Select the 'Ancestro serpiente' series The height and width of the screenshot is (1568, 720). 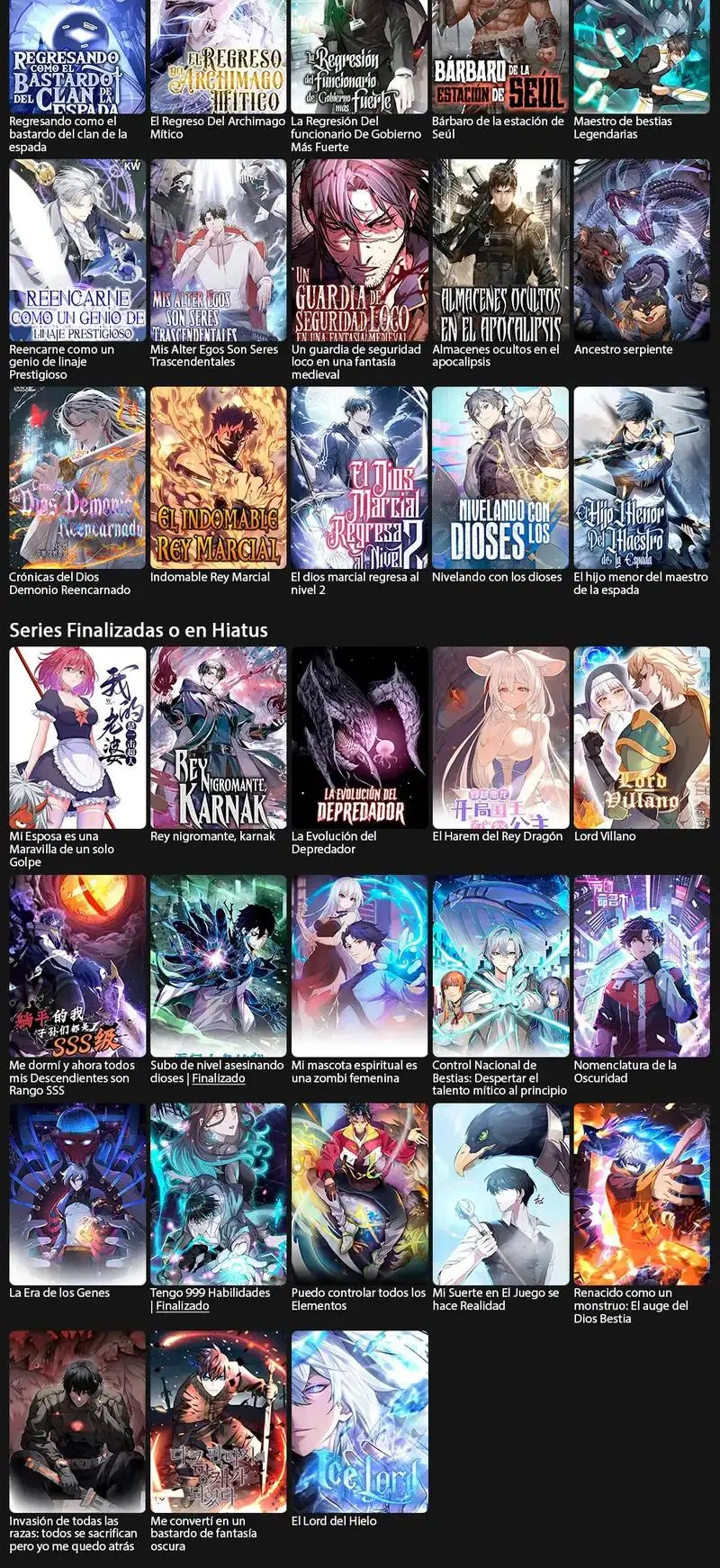coord(642,250)
